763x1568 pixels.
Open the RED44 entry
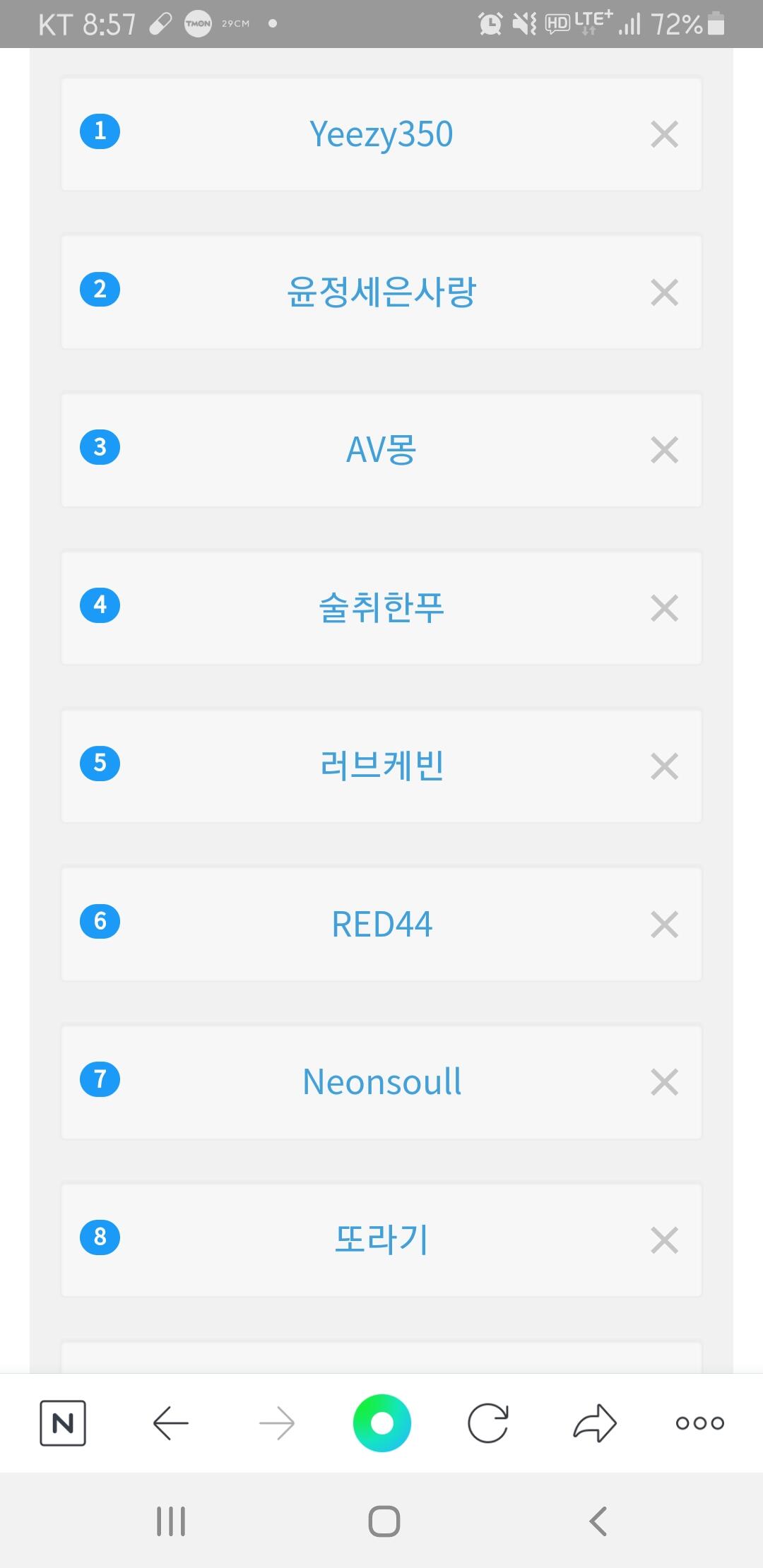(381, 925)
